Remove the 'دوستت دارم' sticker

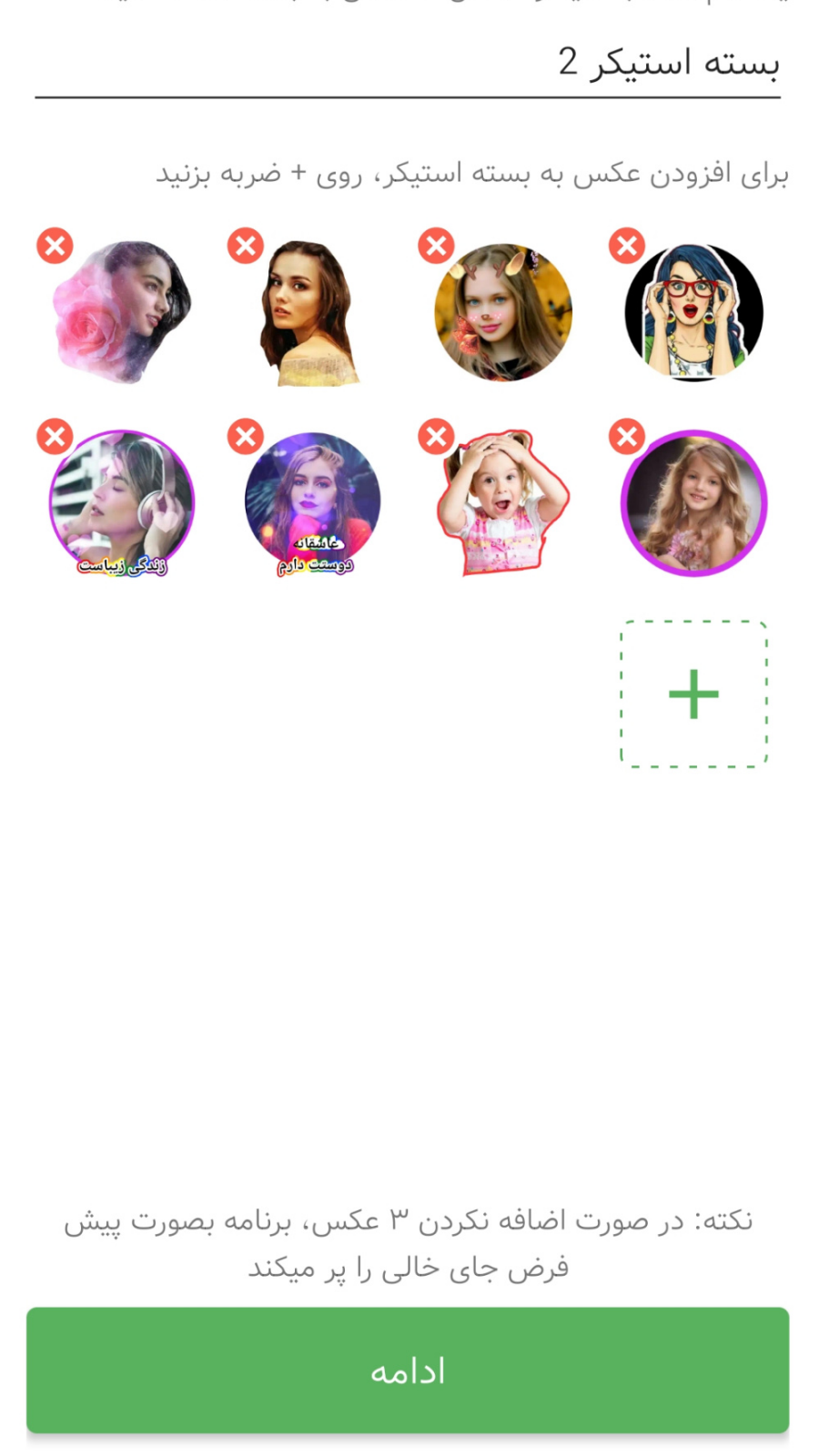246,437
